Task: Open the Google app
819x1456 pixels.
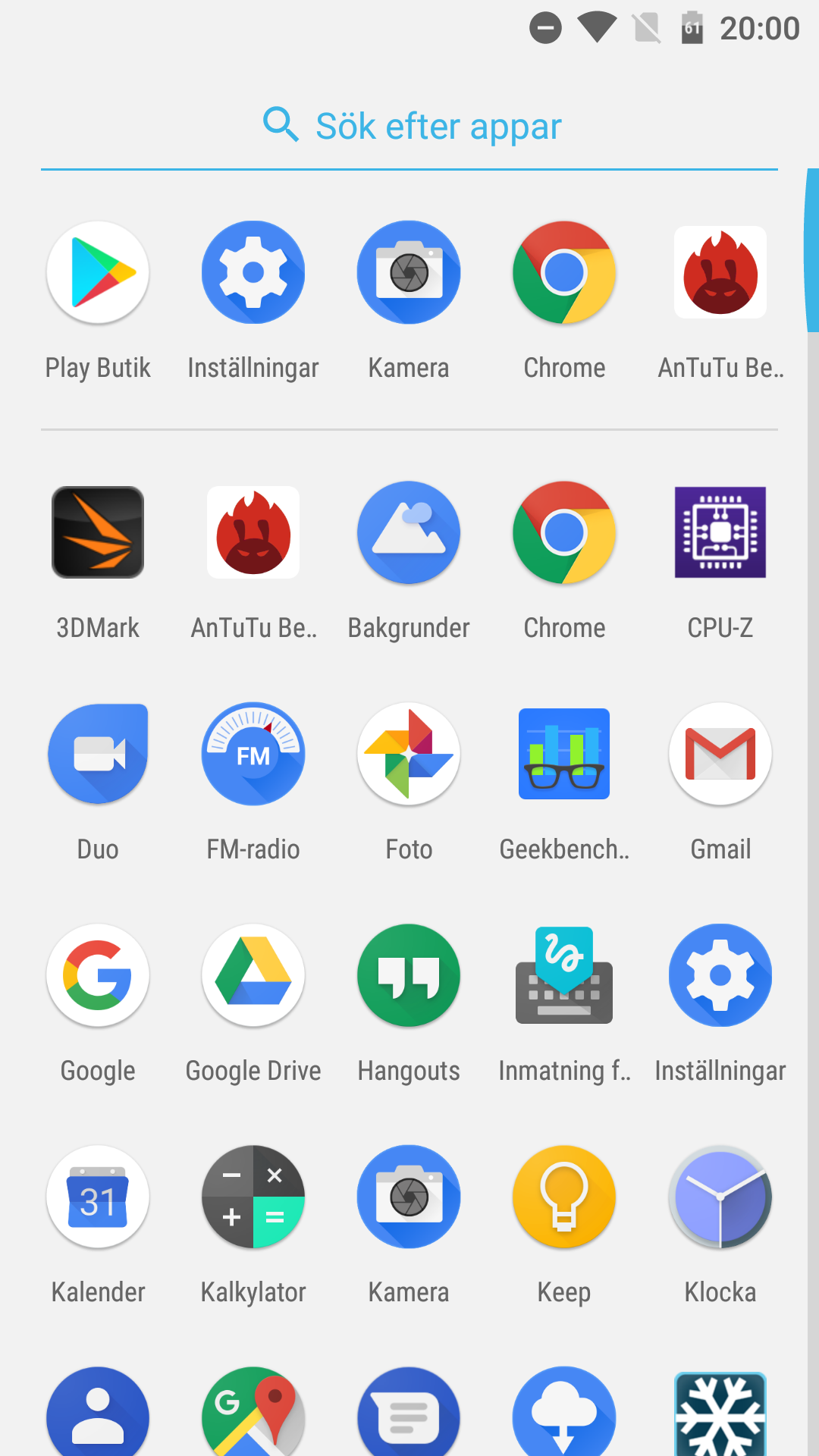Action: click(x=98, y=975)
